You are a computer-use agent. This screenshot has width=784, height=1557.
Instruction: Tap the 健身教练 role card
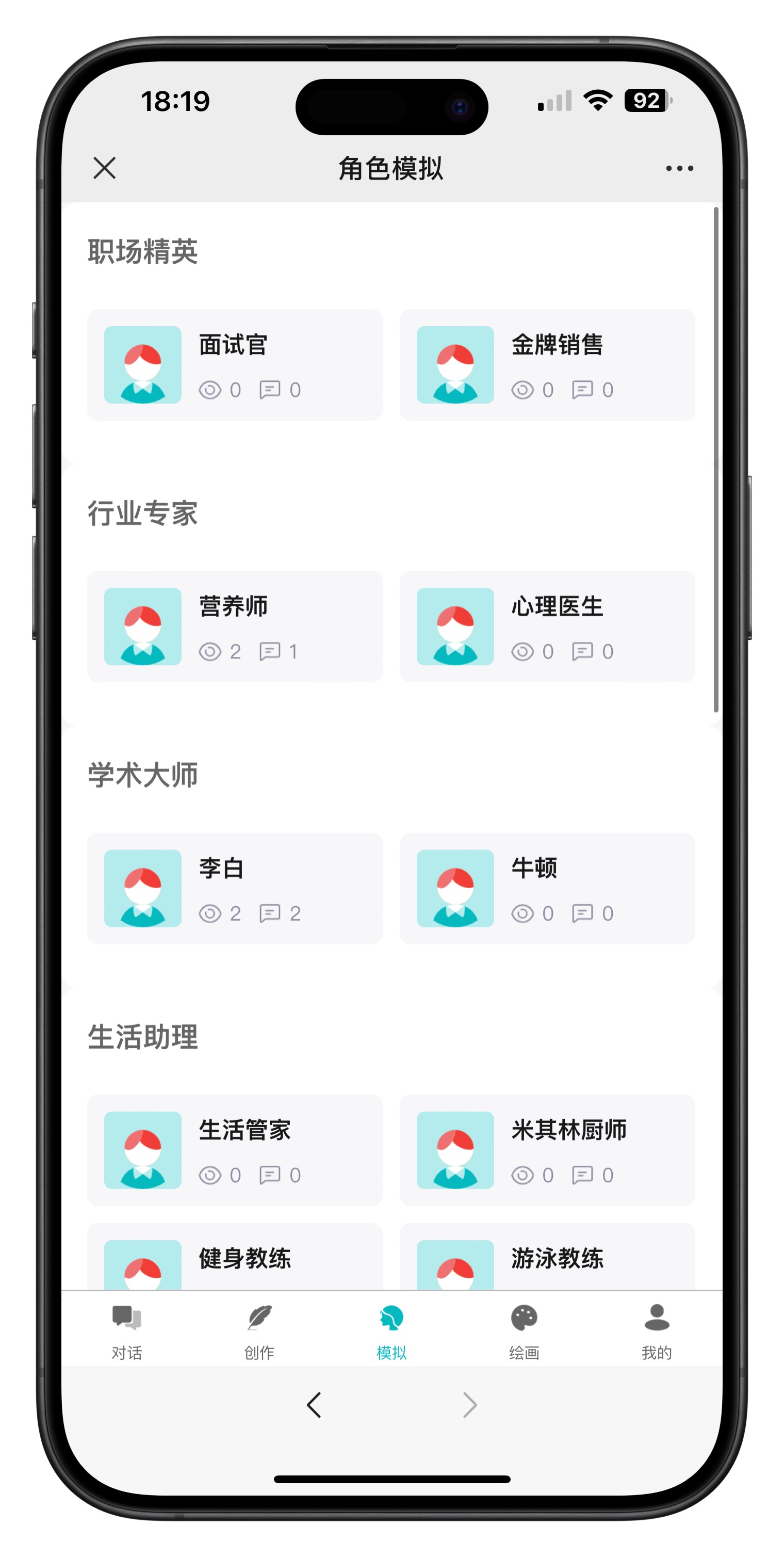point(234,1257)
